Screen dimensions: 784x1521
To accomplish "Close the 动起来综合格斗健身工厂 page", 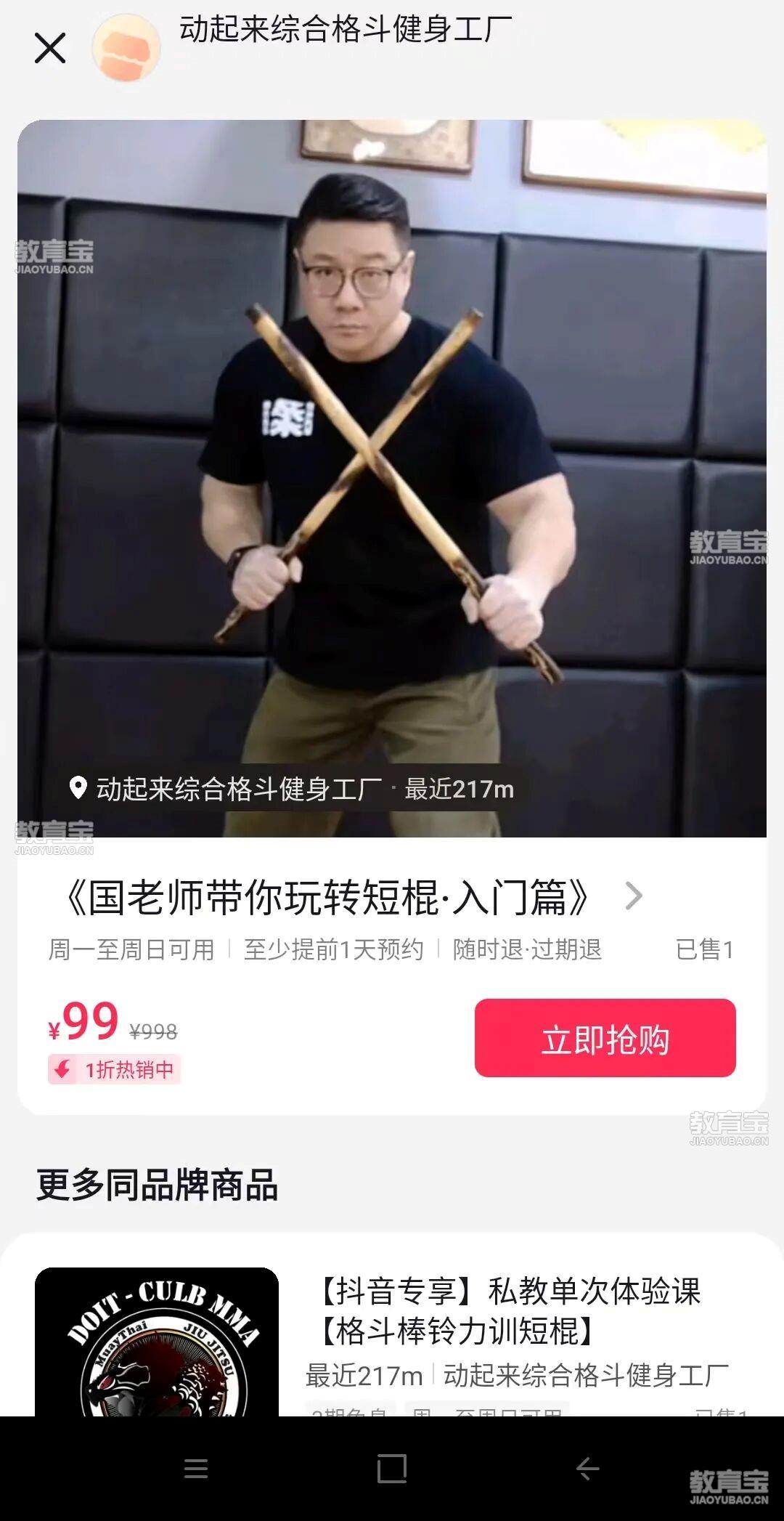I will tap(50, 48).
